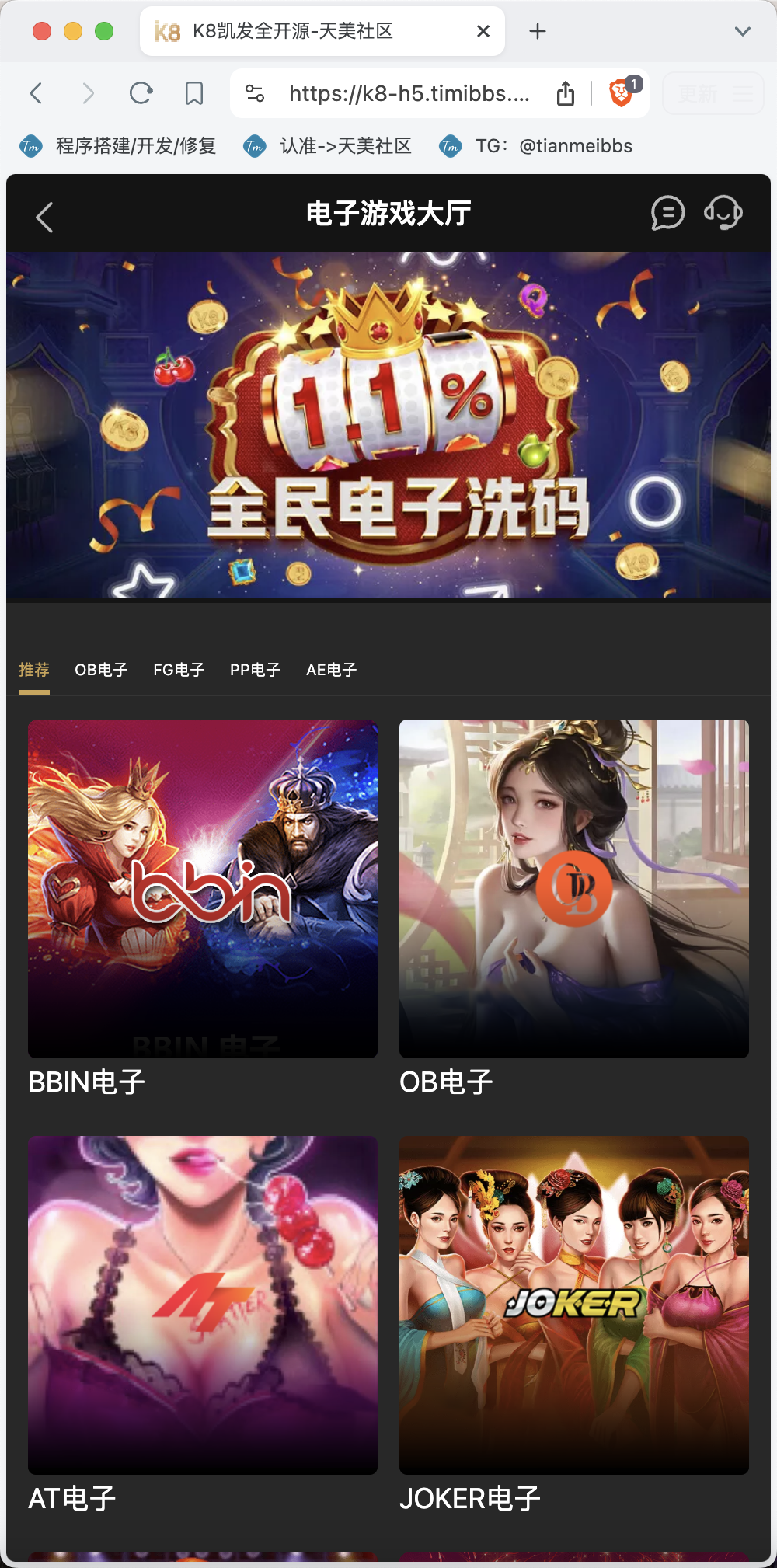The height and width of the screenshot is (1568, 777).
Task: Open the chat messages icon
Action: [667, 213]
